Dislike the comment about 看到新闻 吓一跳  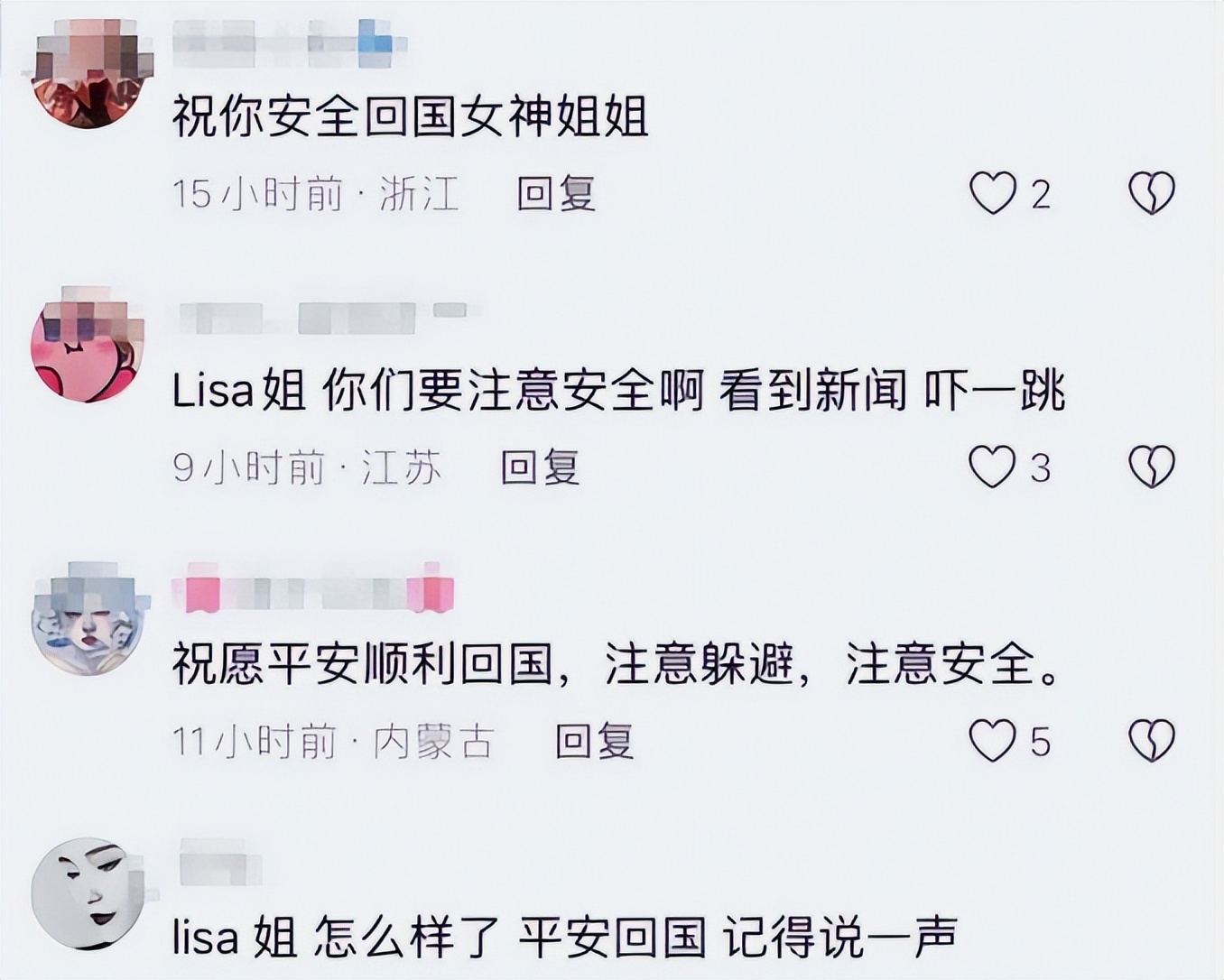1152,467
